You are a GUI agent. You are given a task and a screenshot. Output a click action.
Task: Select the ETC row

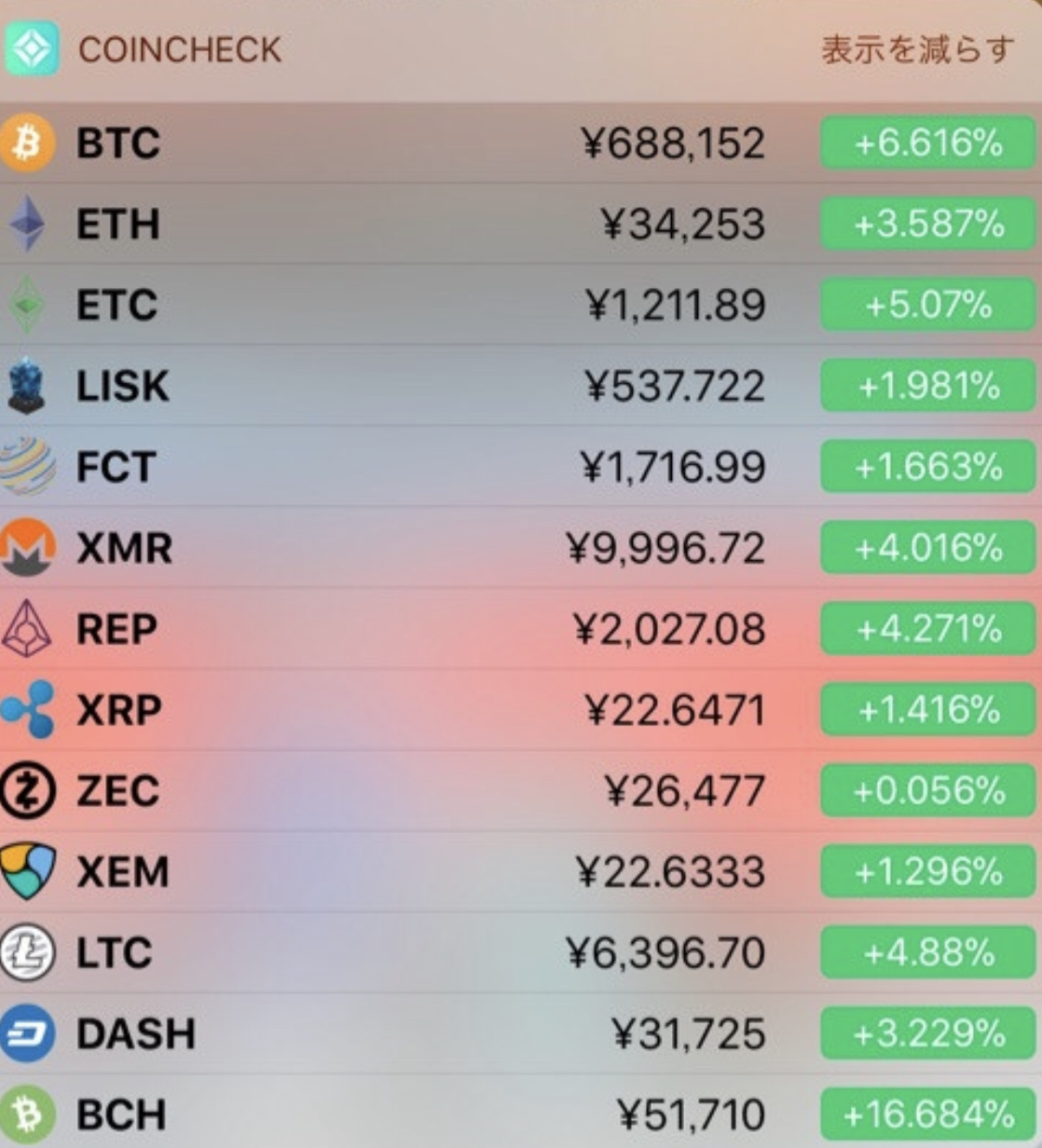[520, 306]
